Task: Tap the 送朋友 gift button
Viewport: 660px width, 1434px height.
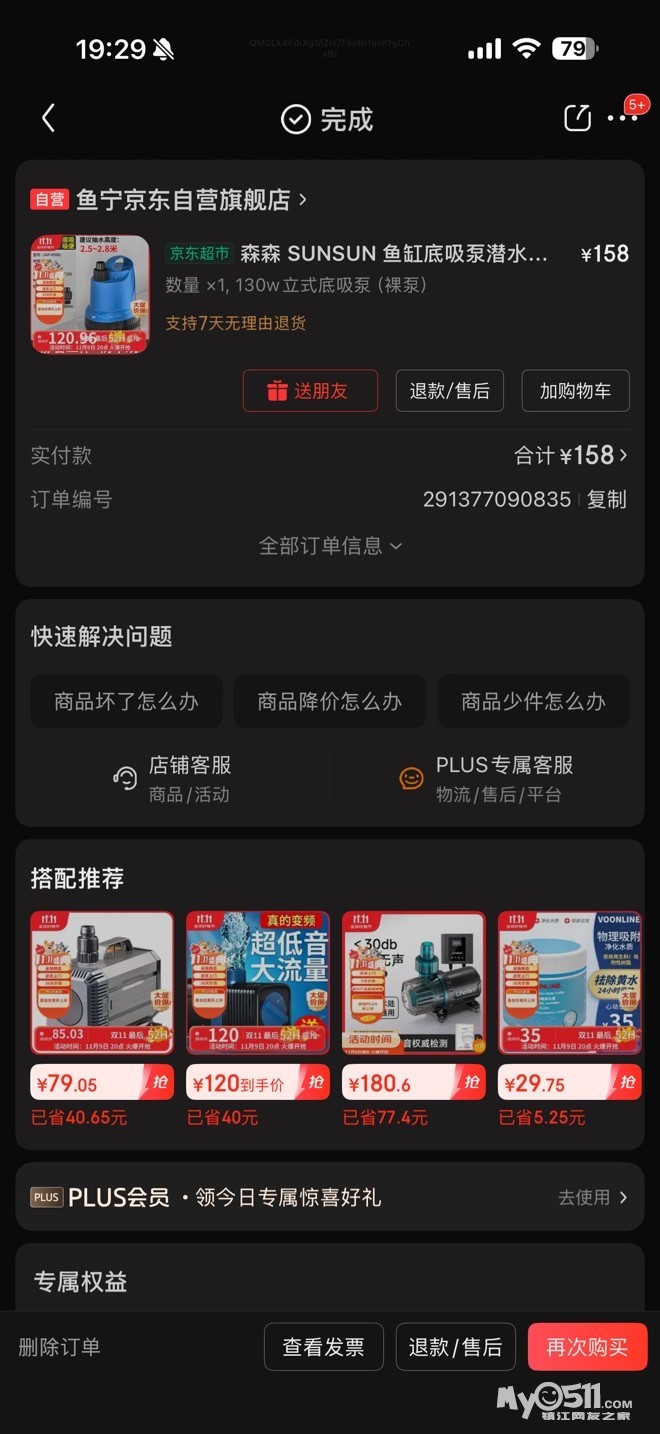Action: point(310,391)
